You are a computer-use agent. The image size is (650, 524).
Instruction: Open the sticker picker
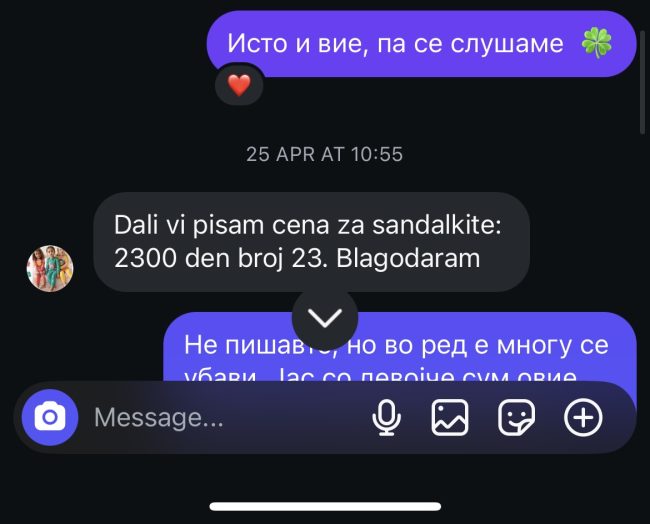click(x=517, y=417)
